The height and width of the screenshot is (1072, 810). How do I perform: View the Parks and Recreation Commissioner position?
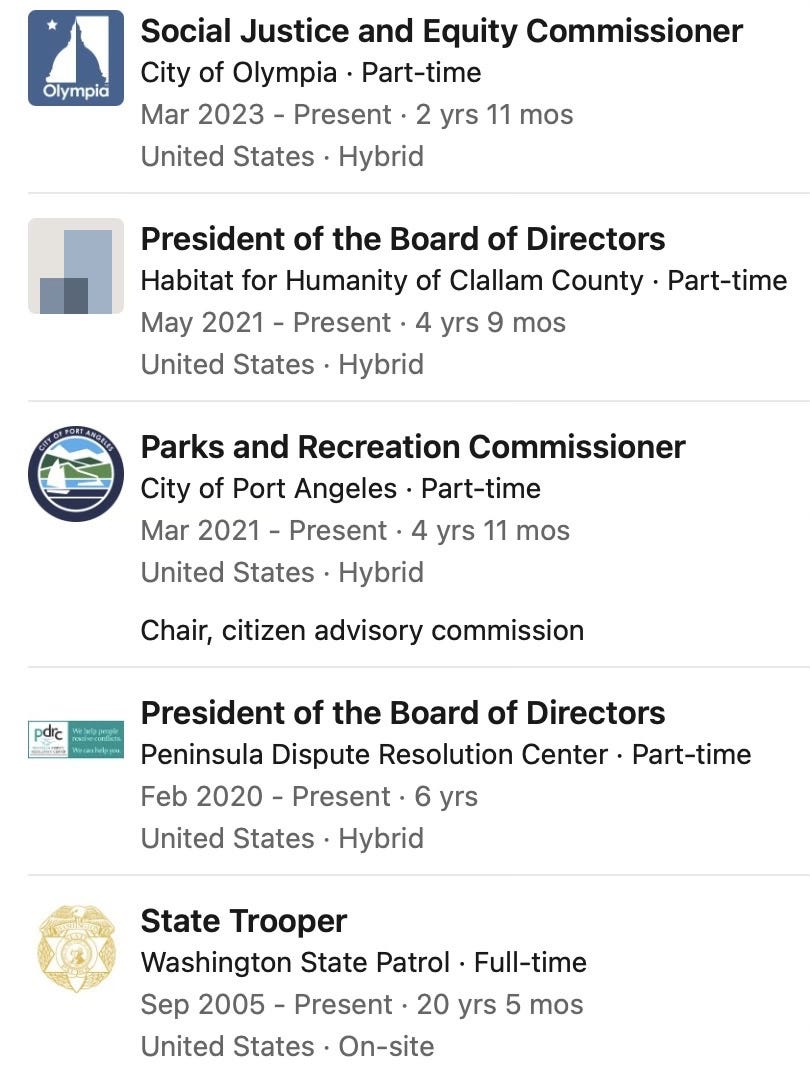(x=412, y=447)
